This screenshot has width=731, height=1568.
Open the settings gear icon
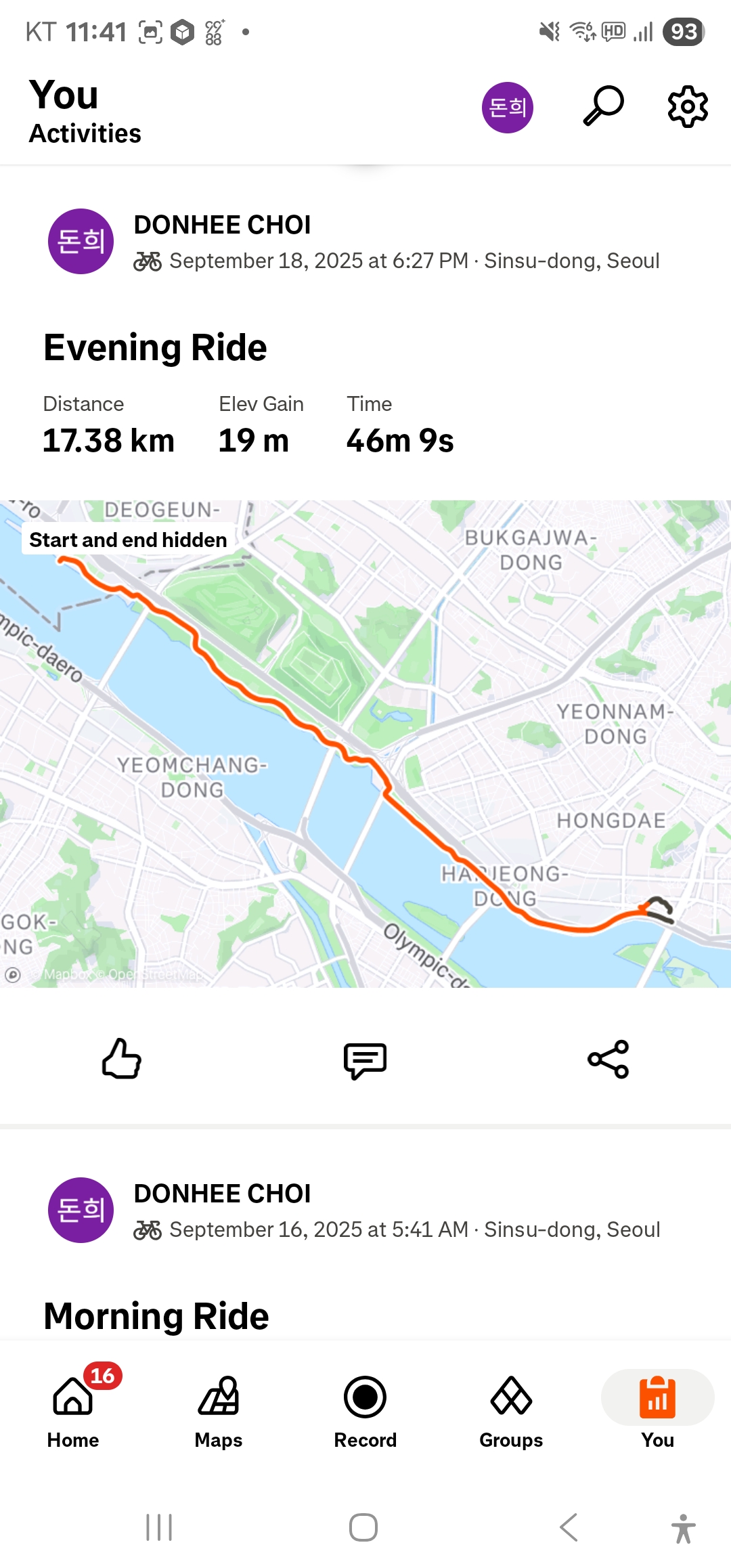[688, 106]
